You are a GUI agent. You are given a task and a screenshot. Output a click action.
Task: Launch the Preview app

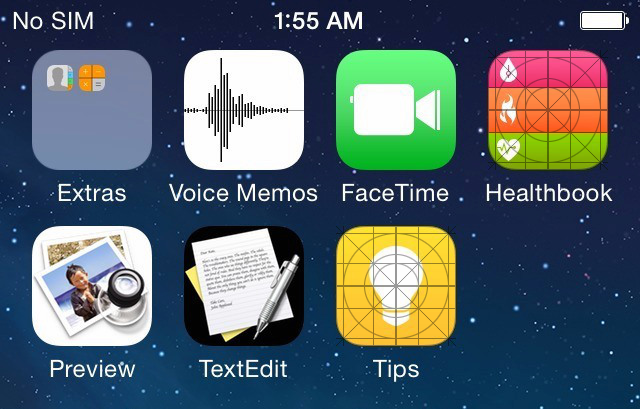[x=92, y=286]
